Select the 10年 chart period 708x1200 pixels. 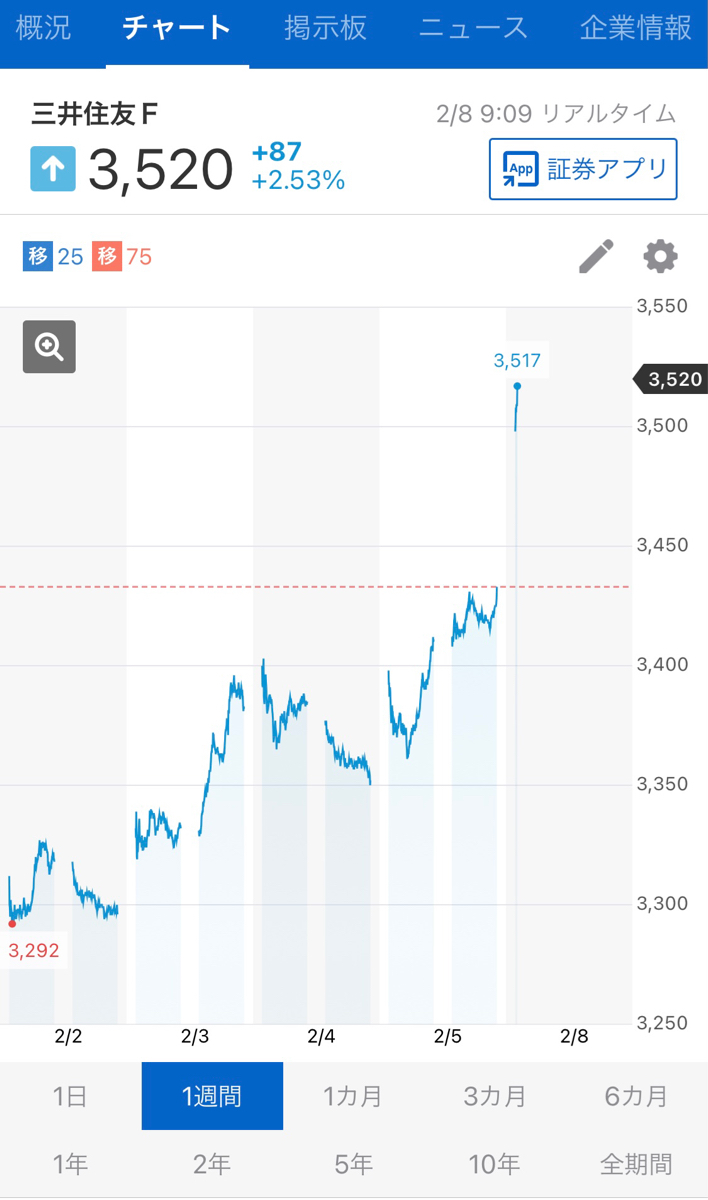(x=494, y=1164)
